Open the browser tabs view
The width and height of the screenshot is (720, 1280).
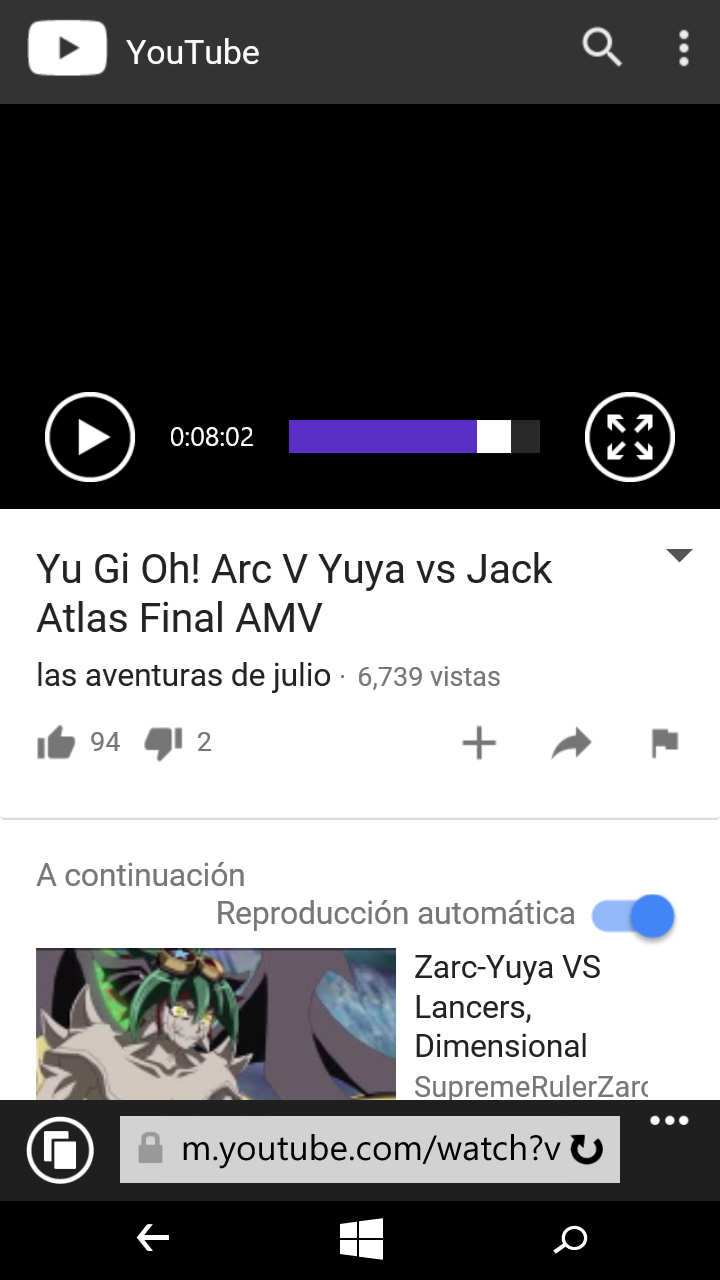pyautogui.click(x=61, y=1150)
